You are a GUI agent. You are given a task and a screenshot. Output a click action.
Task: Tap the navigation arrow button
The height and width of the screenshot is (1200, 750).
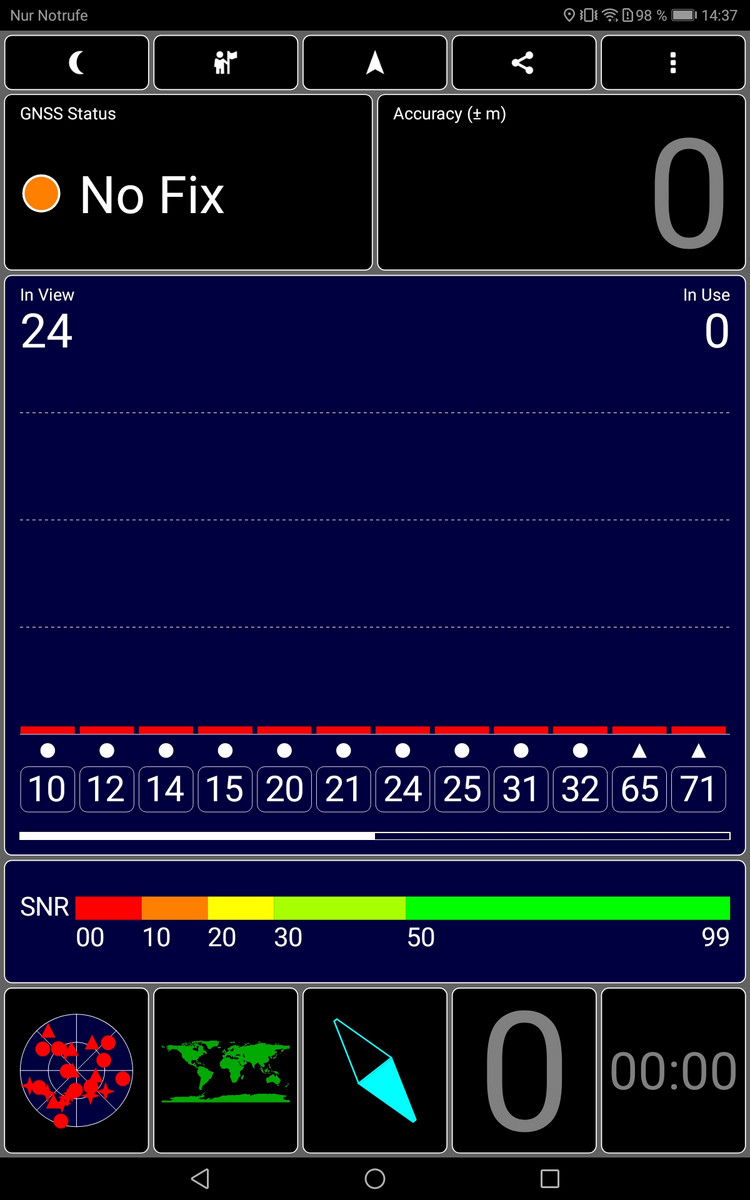[375, 63]
